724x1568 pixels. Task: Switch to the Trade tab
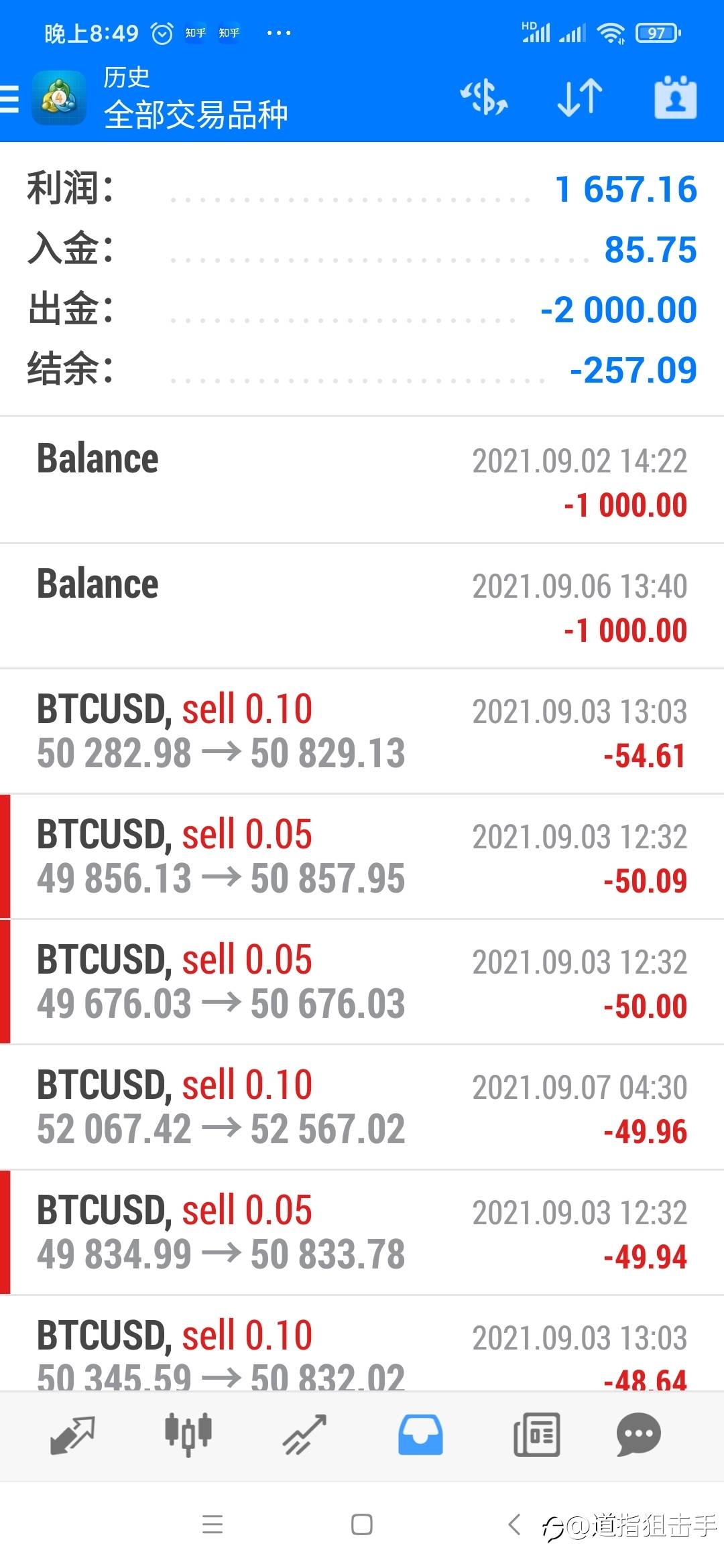(304, 1435)
